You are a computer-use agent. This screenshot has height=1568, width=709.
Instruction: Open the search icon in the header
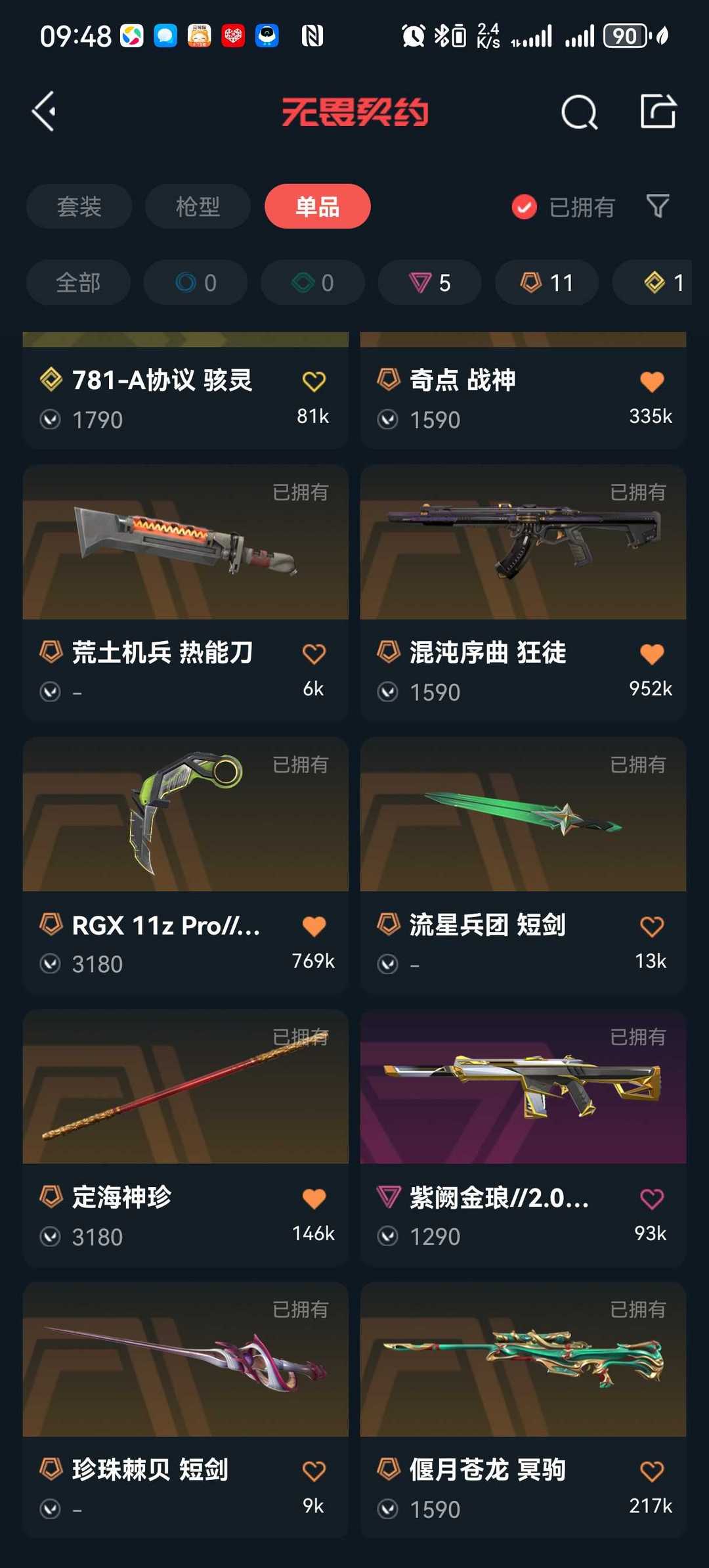tap(579, 112)
